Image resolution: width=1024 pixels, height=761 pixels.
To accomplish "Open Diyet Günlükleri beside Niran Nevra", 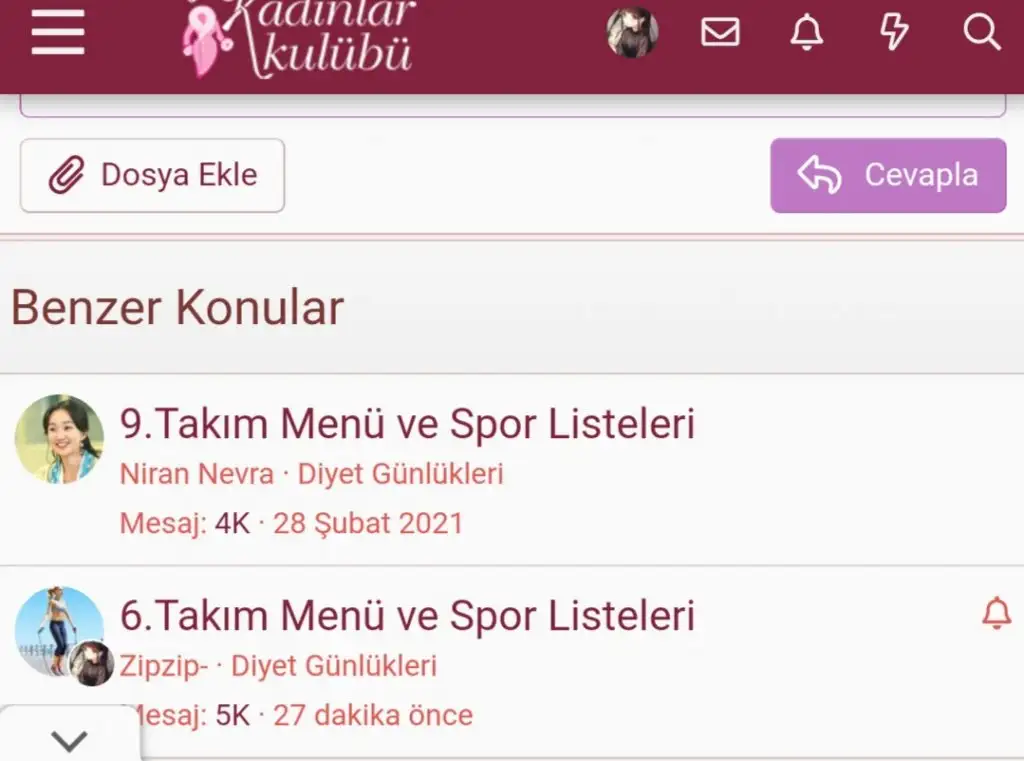I will click(x=400, y=474).
